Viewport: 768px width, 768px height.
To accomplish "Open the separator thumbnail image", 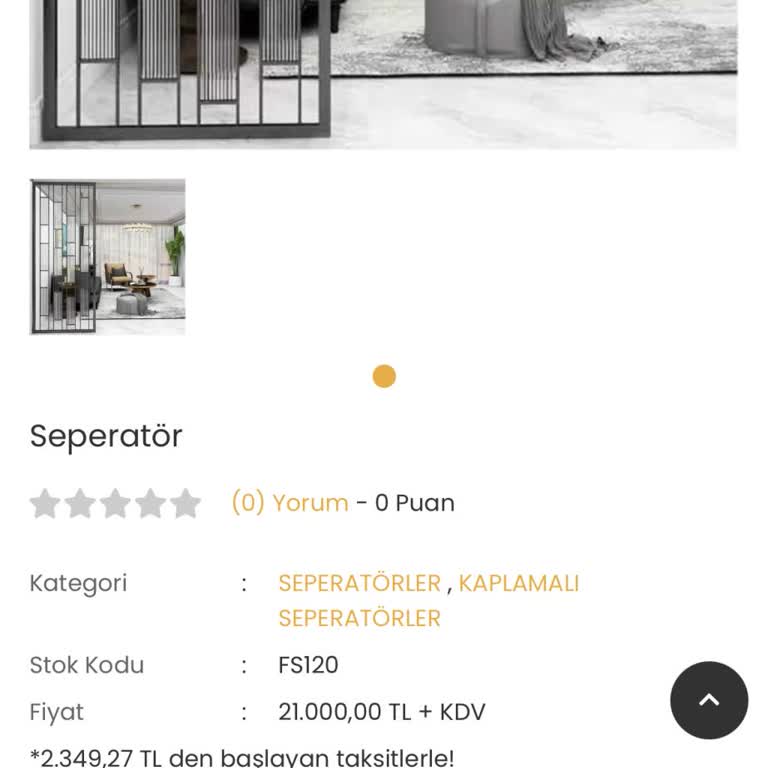I will coord(108,256).
